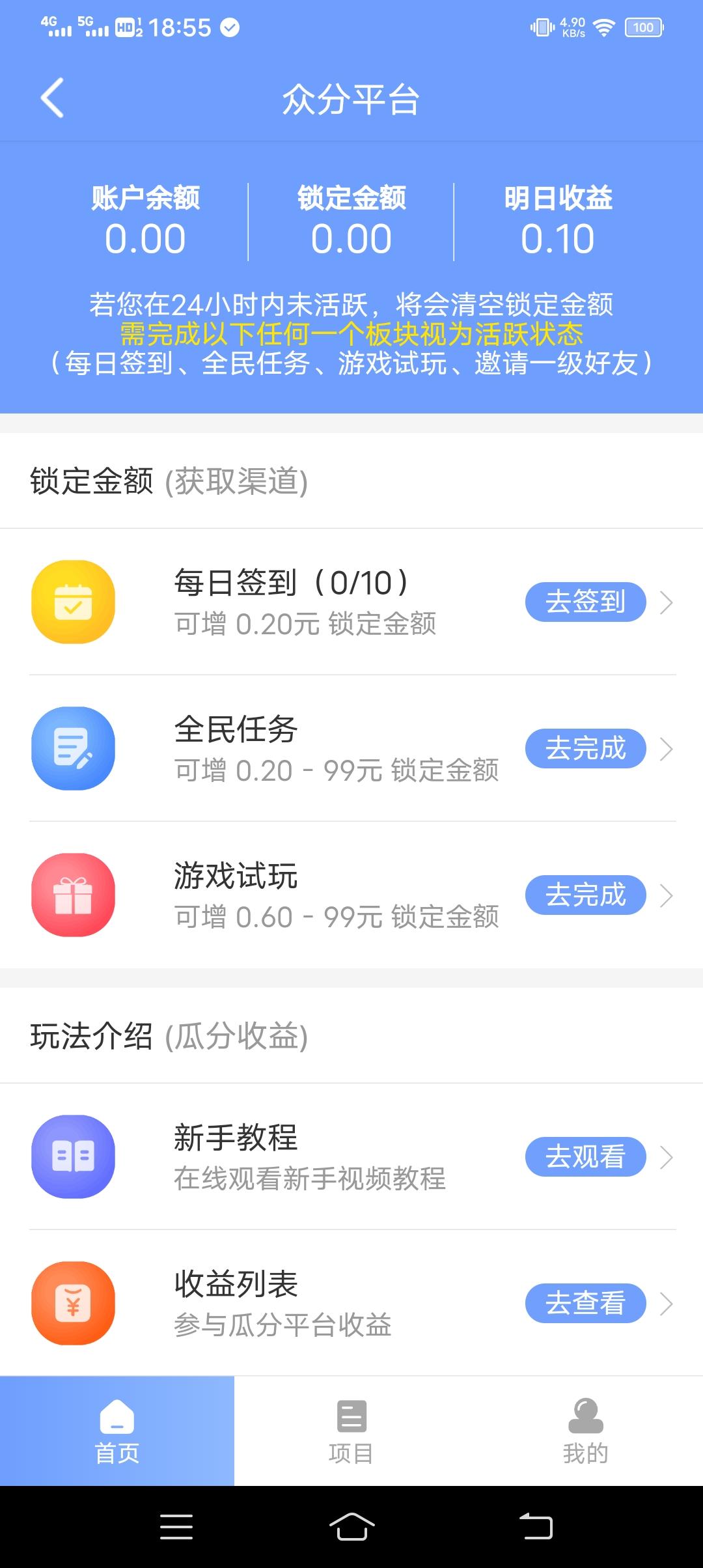Tap the system home button
This screenshot has width=703, height=1568.
pos(351,1526)
